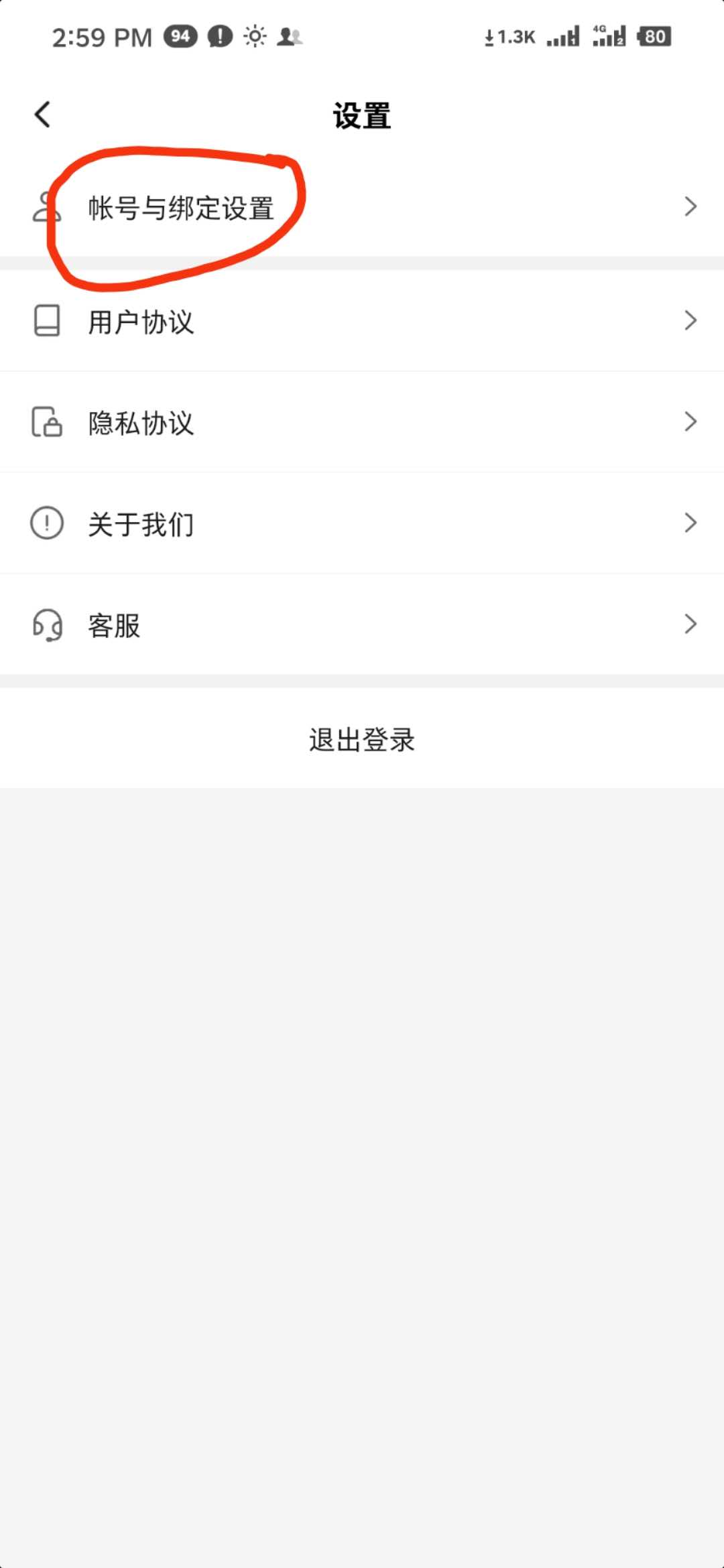Screen dimensions: 724x1568
Task: Go back from the 设置 page
Action: tap(42, 115)
